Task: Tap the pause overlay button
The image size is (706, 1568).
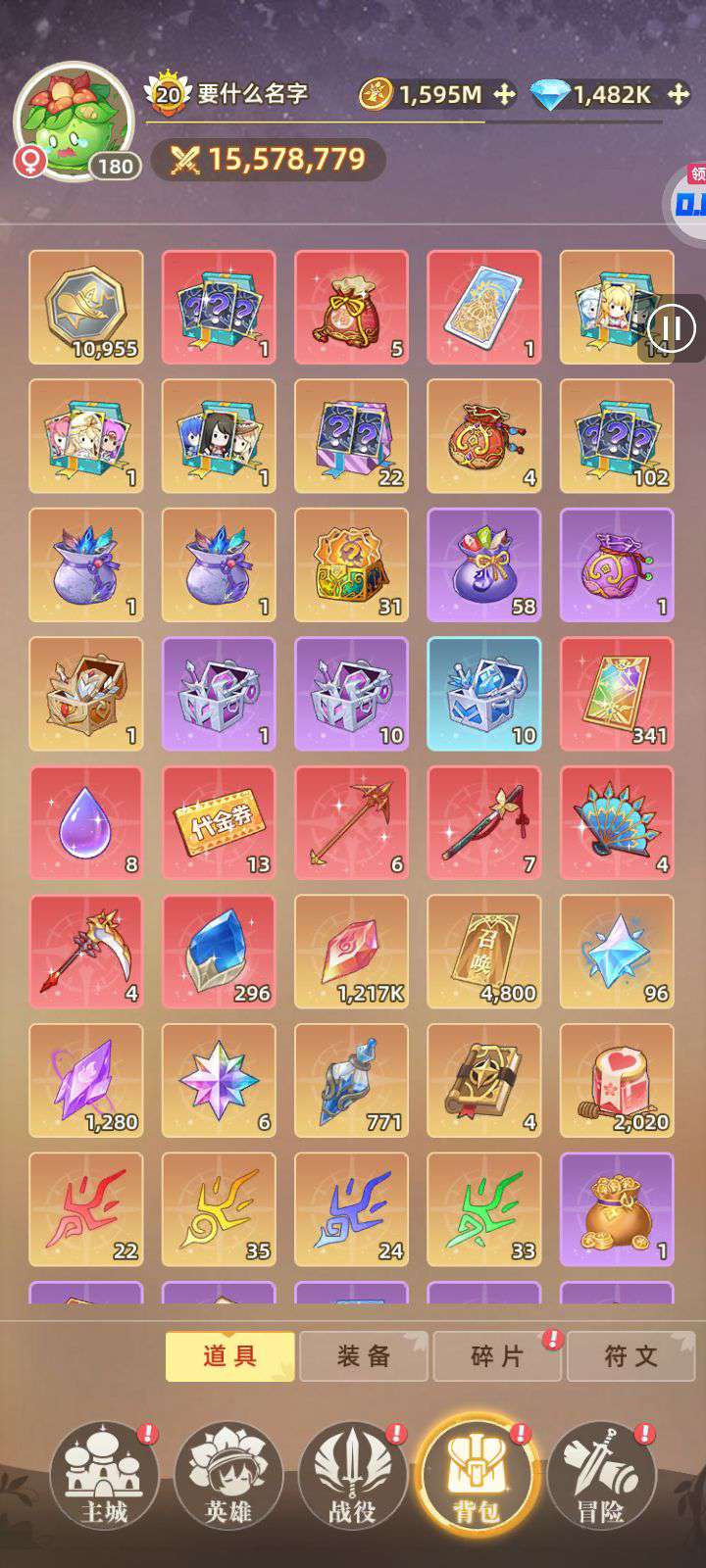Action: pos(672,328)
